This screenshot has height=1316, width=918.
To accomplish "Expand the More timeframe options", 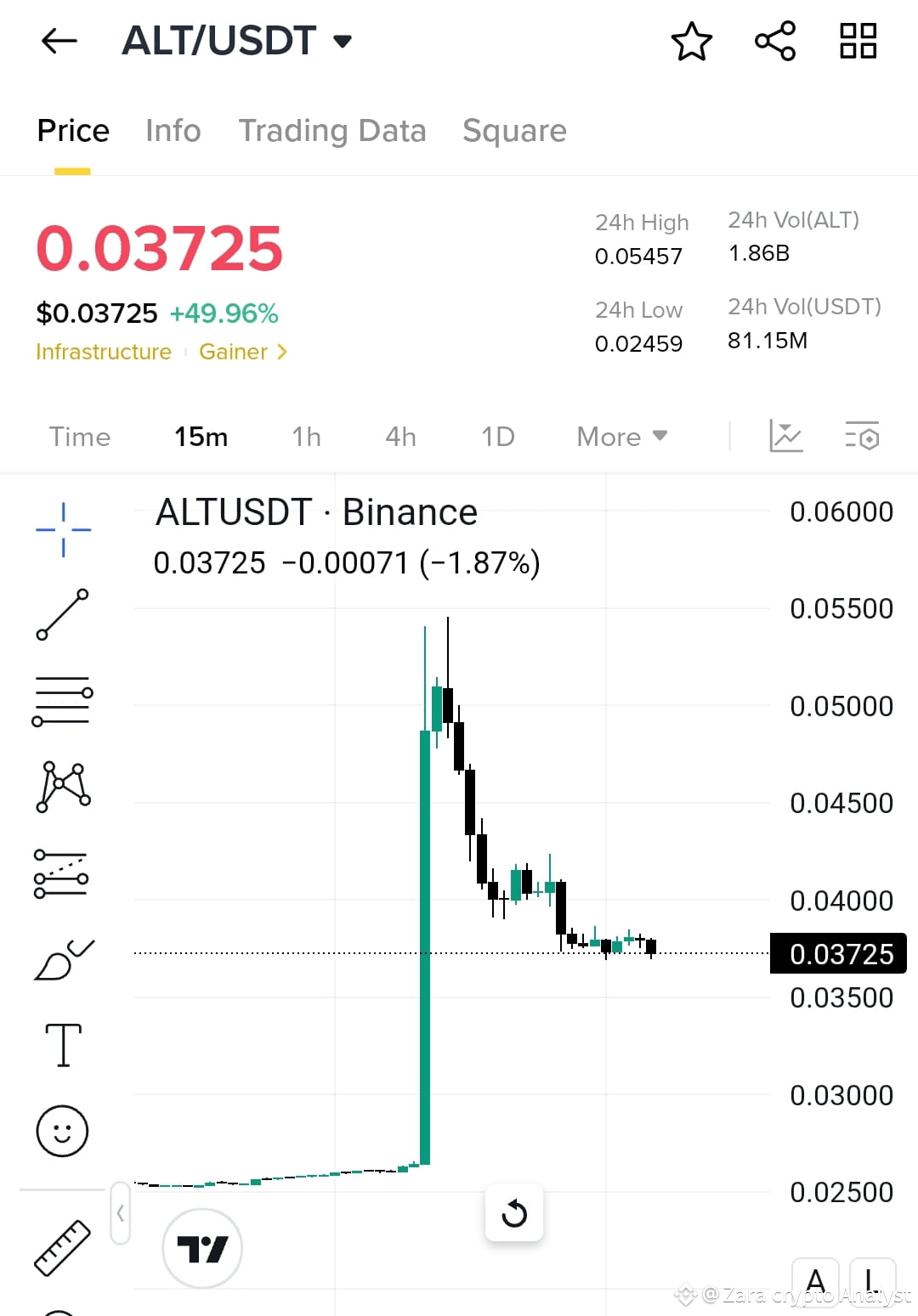I will tap(621, 436).
